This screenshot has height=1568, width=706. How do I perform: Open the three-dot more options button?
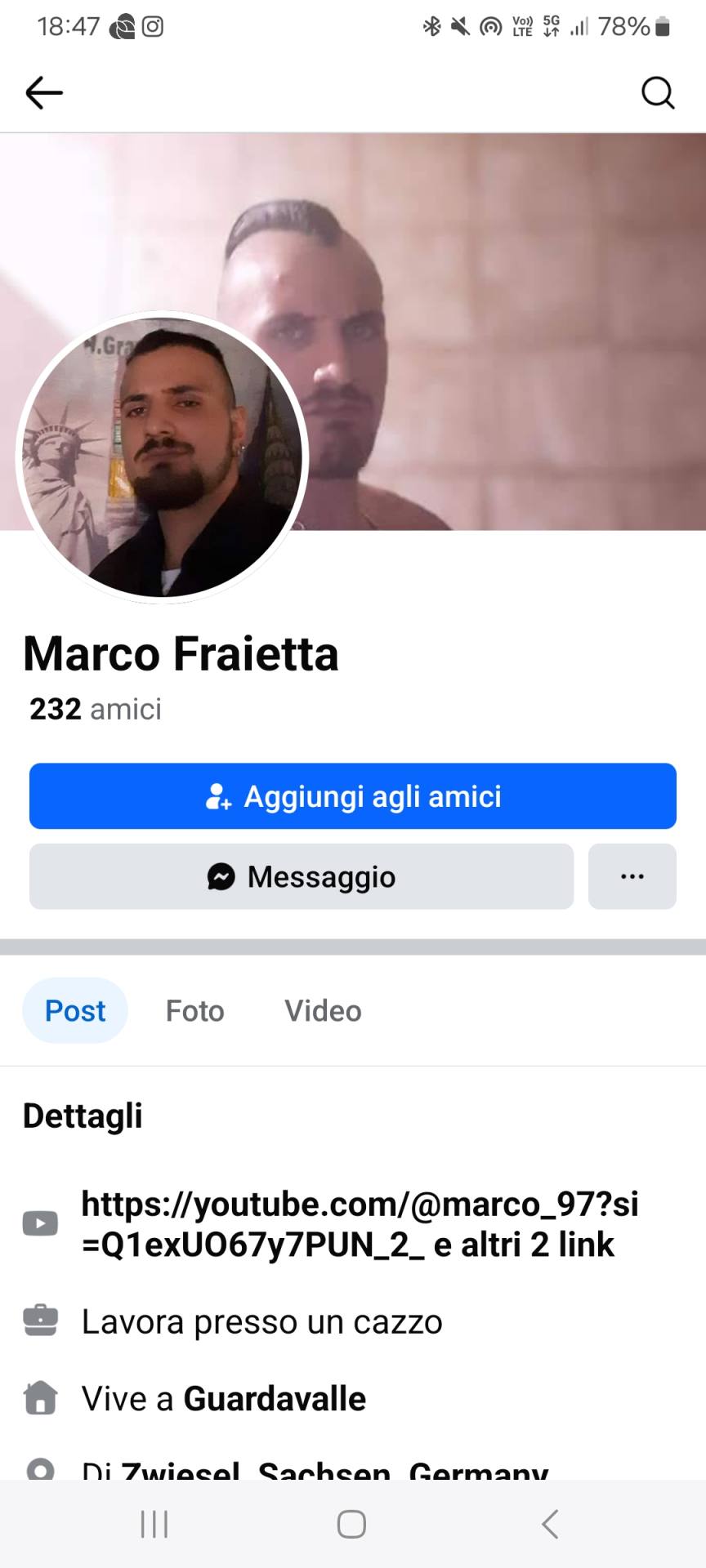tap(632, 876)
